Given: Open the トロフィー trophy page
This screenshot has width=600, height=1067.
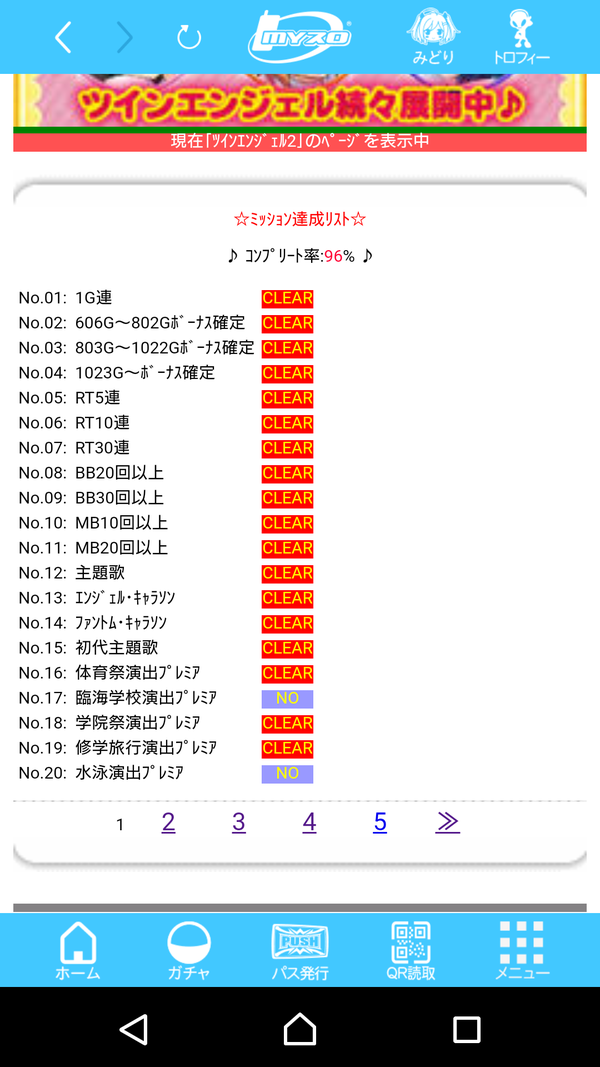Looking at the screenshot, I should pos(522,37).
